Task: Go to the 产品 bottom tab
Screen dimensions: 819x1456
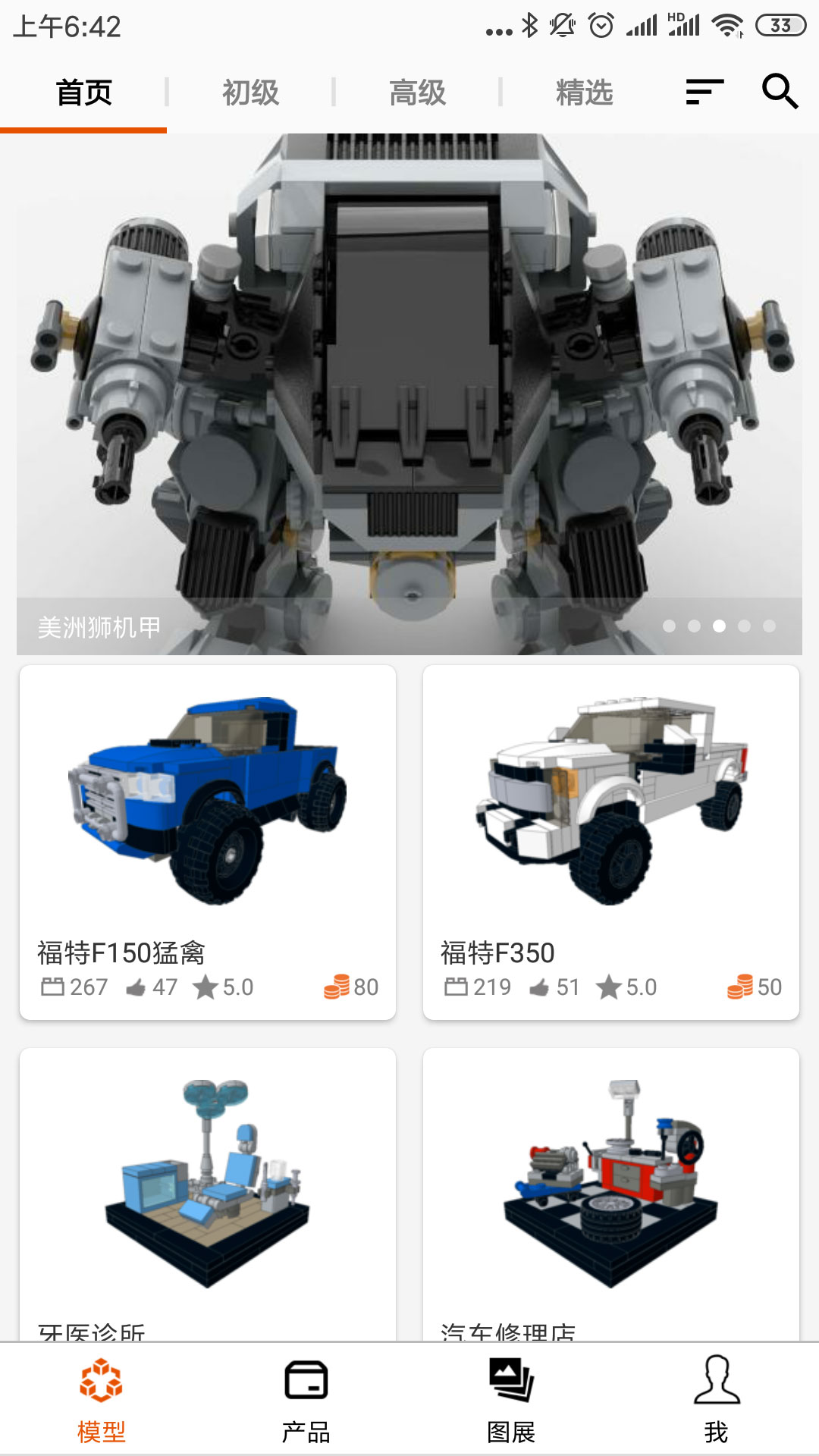Action: [306, 1399]
